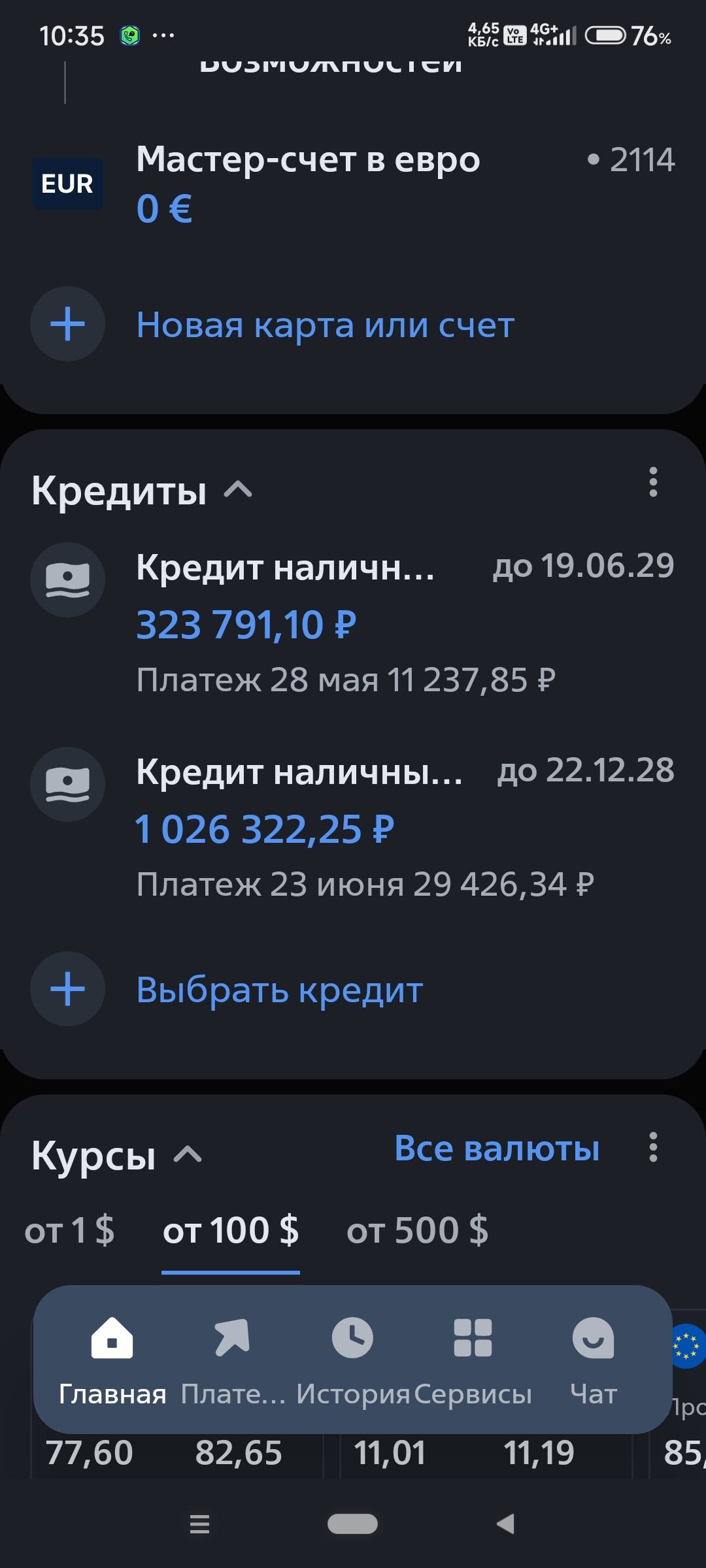The image size is (706, 1568).
Task: Tap the plus icon to add a card
Action: tap(67, 324)
